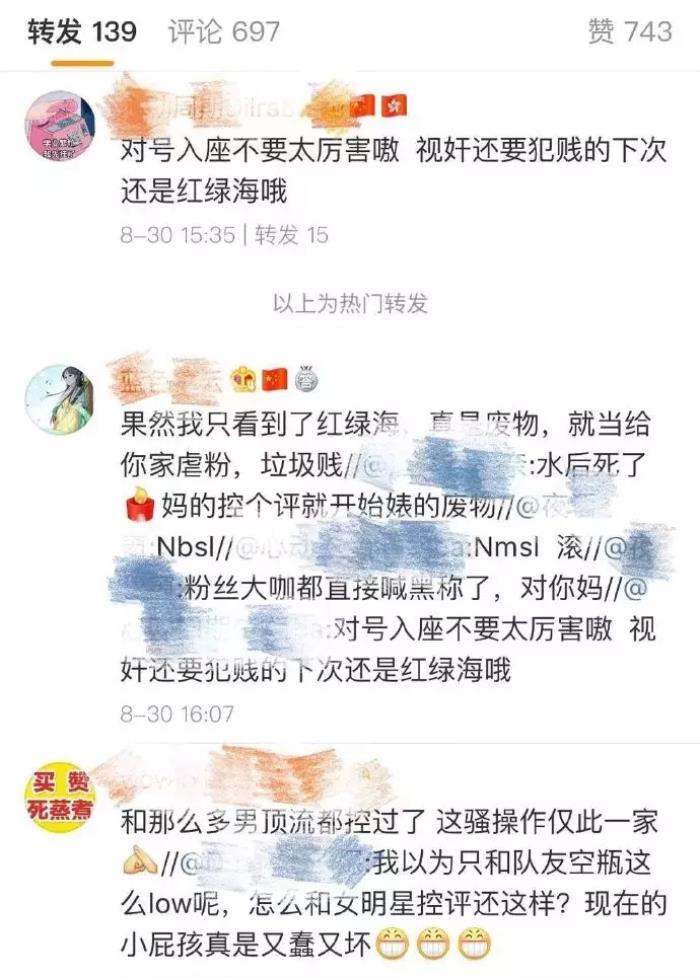Open the 买赞死蒸煮 avatar profile

60,798
